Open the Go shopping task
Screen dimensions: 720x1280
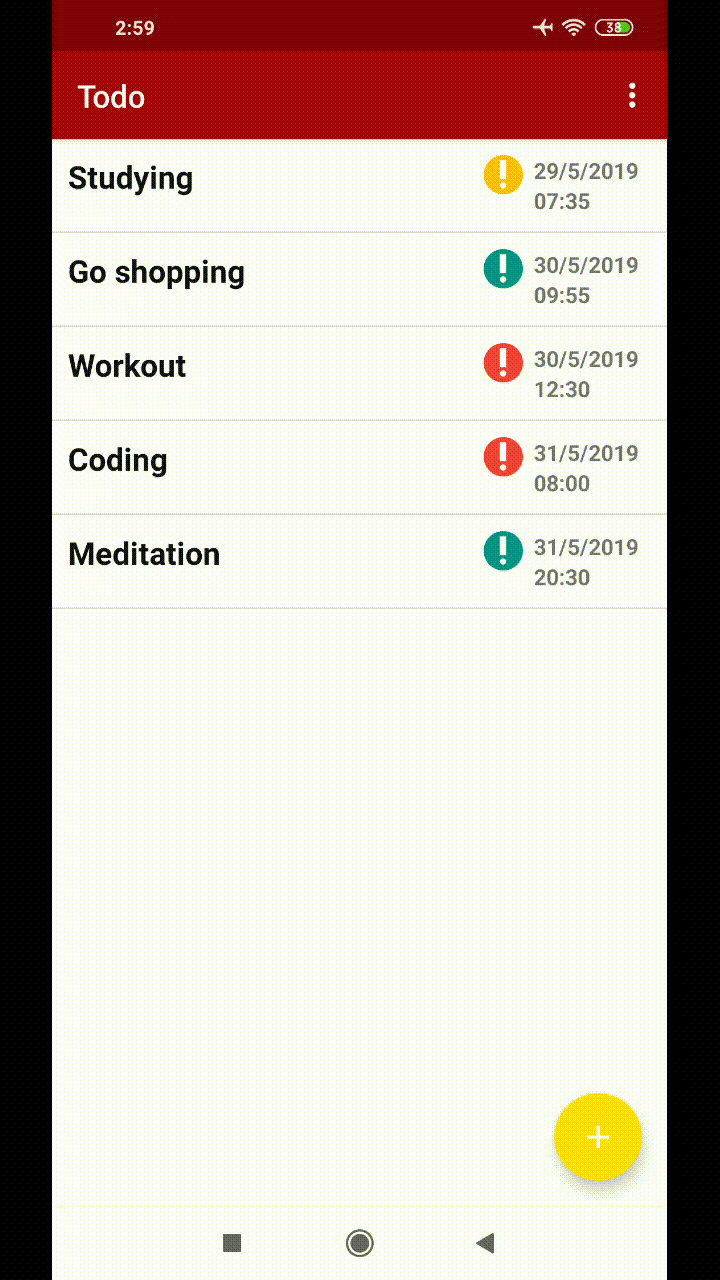359,280
